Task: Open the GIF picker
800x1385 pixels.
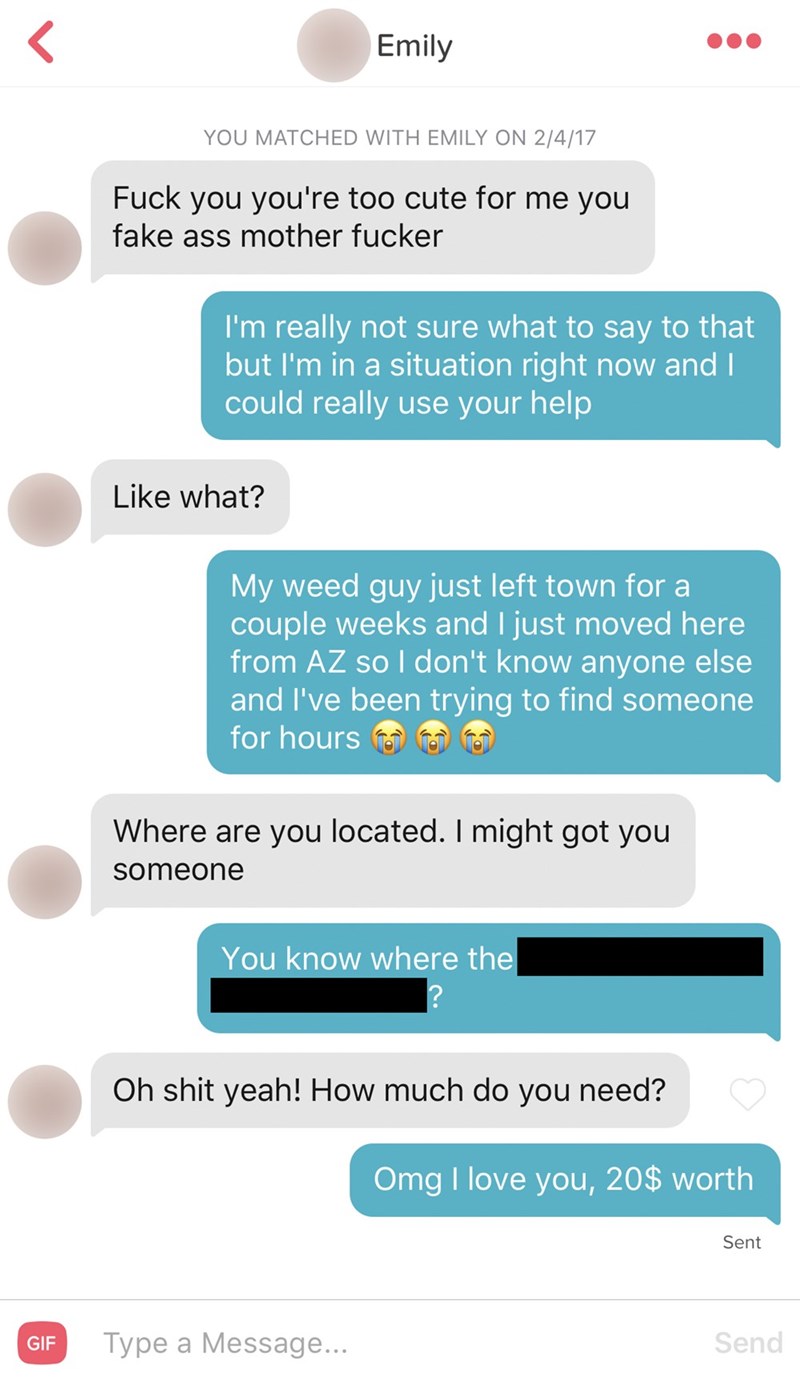Action: click(42, 1343)
